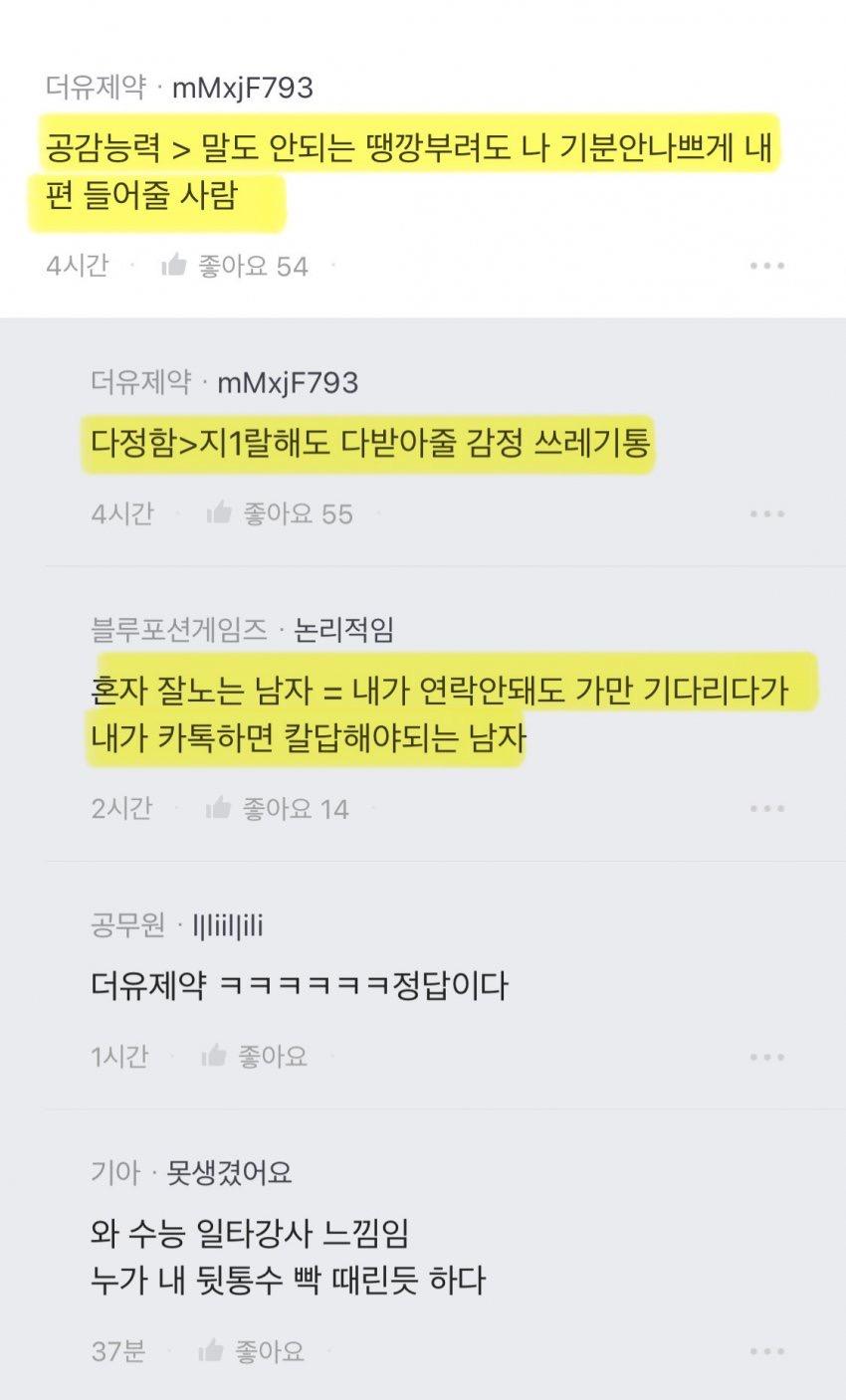Like 블루포션게임즈's comment with 좋아요 14
Viewport: 846px width, 1400px height.
tap(278, 808)
